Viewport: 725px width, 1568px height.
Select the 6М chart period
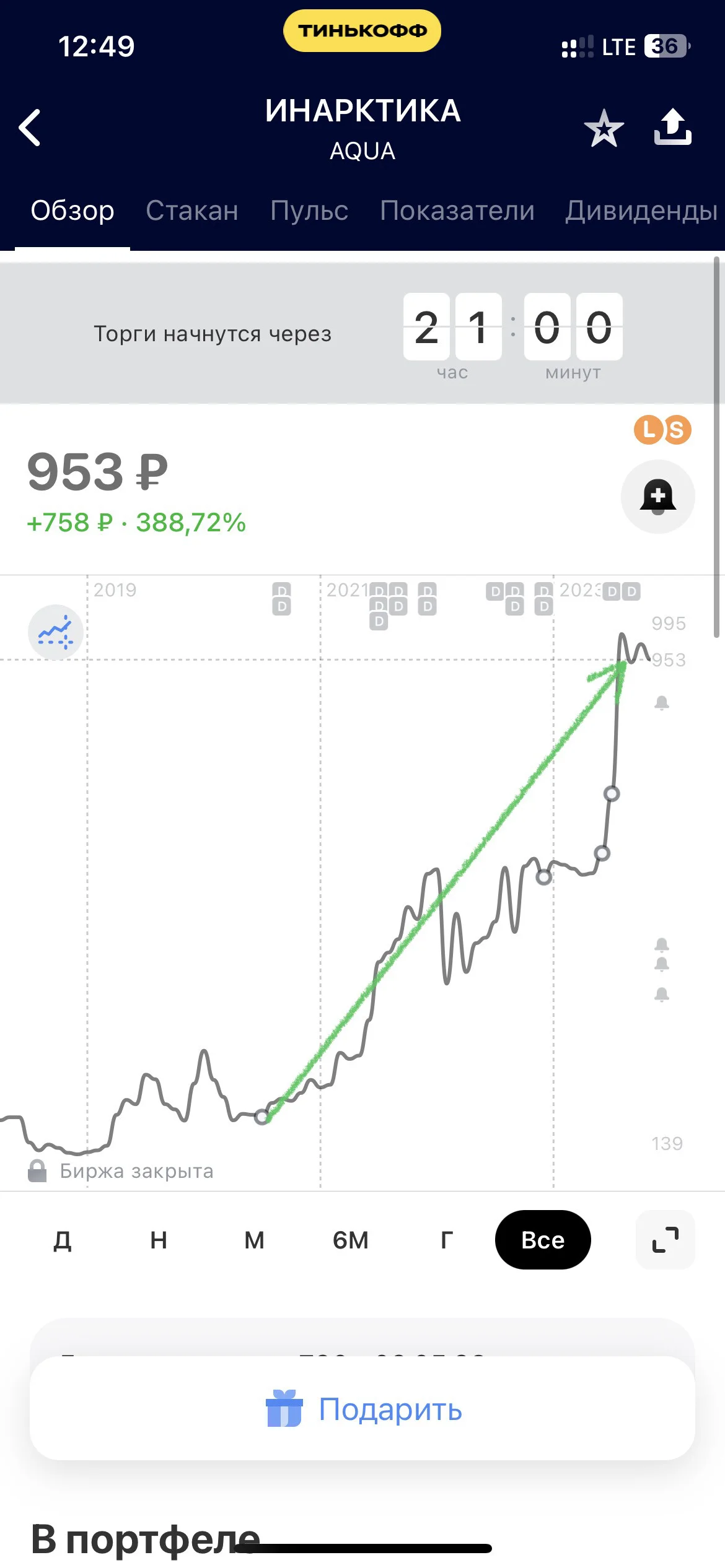tap(351, 1240)
